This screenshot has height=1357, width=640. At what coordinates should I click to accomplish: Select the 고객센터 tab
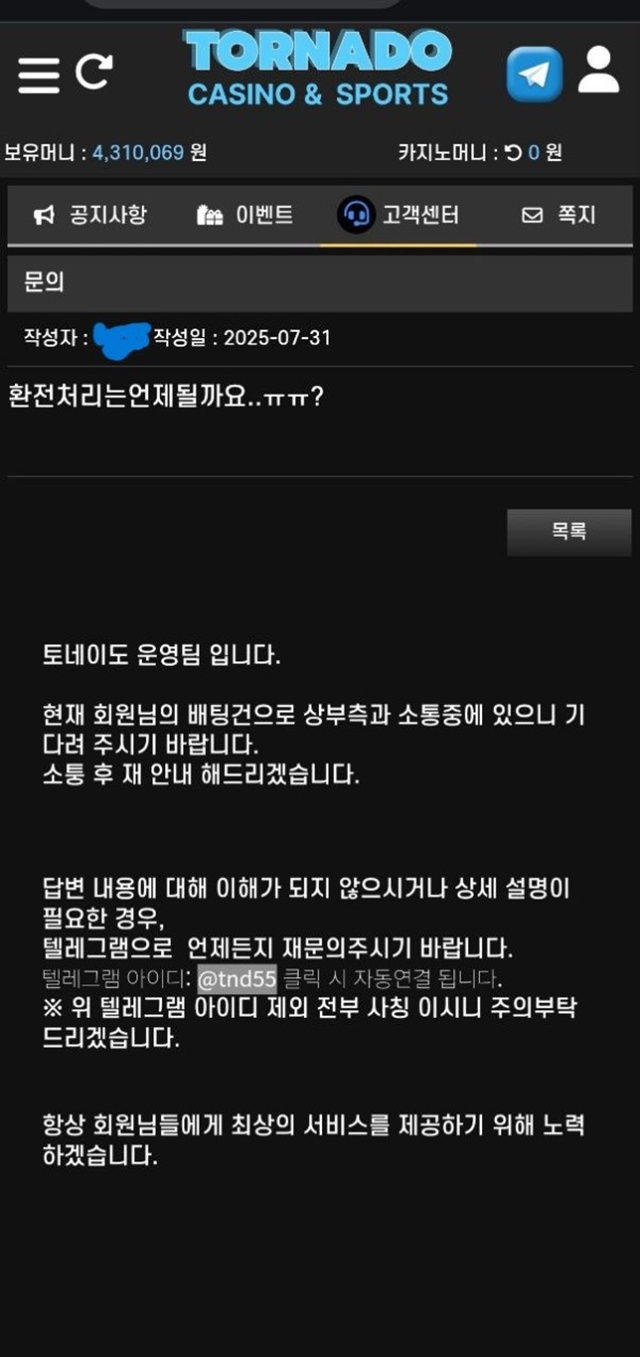coord(399,215)
